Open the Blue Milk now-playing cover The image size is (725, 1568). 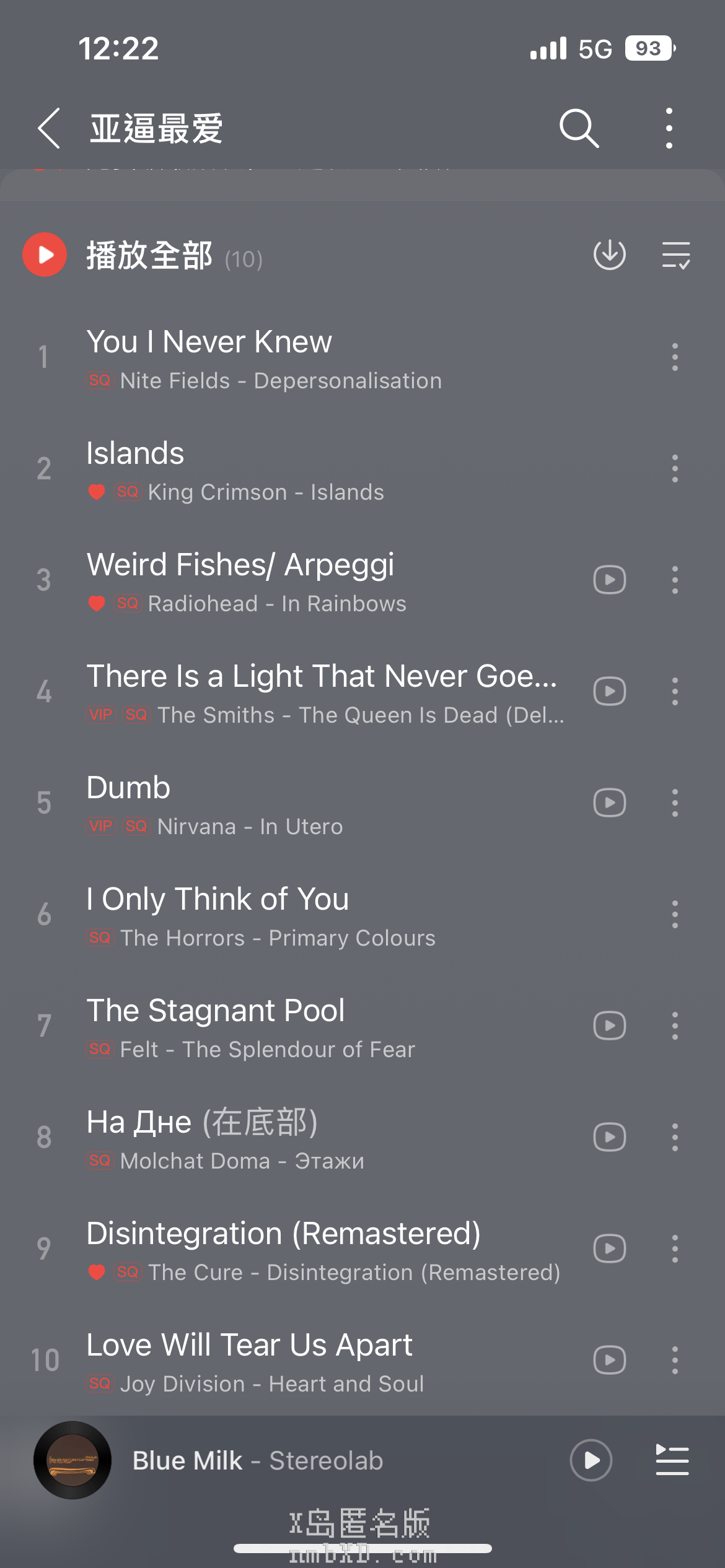click(x=72, y=1460)
